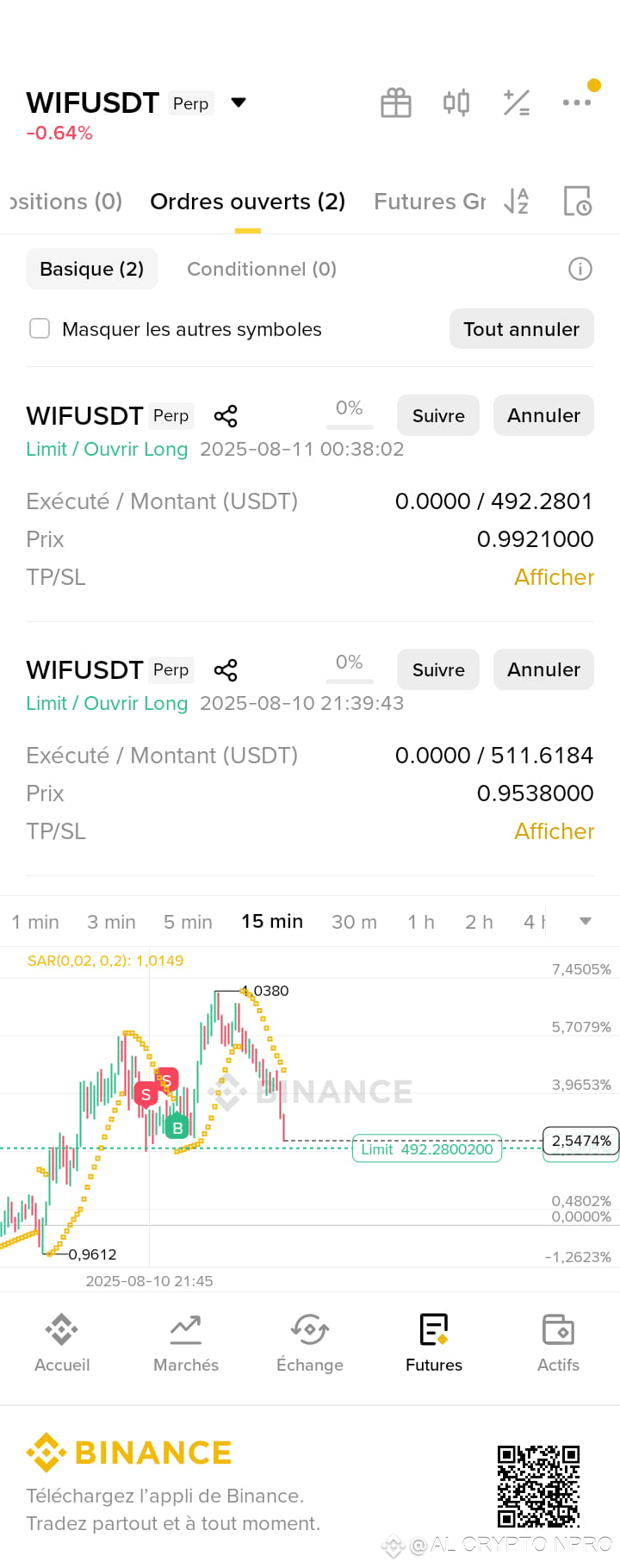Check Masquer les autres symboles

[40, 328]
